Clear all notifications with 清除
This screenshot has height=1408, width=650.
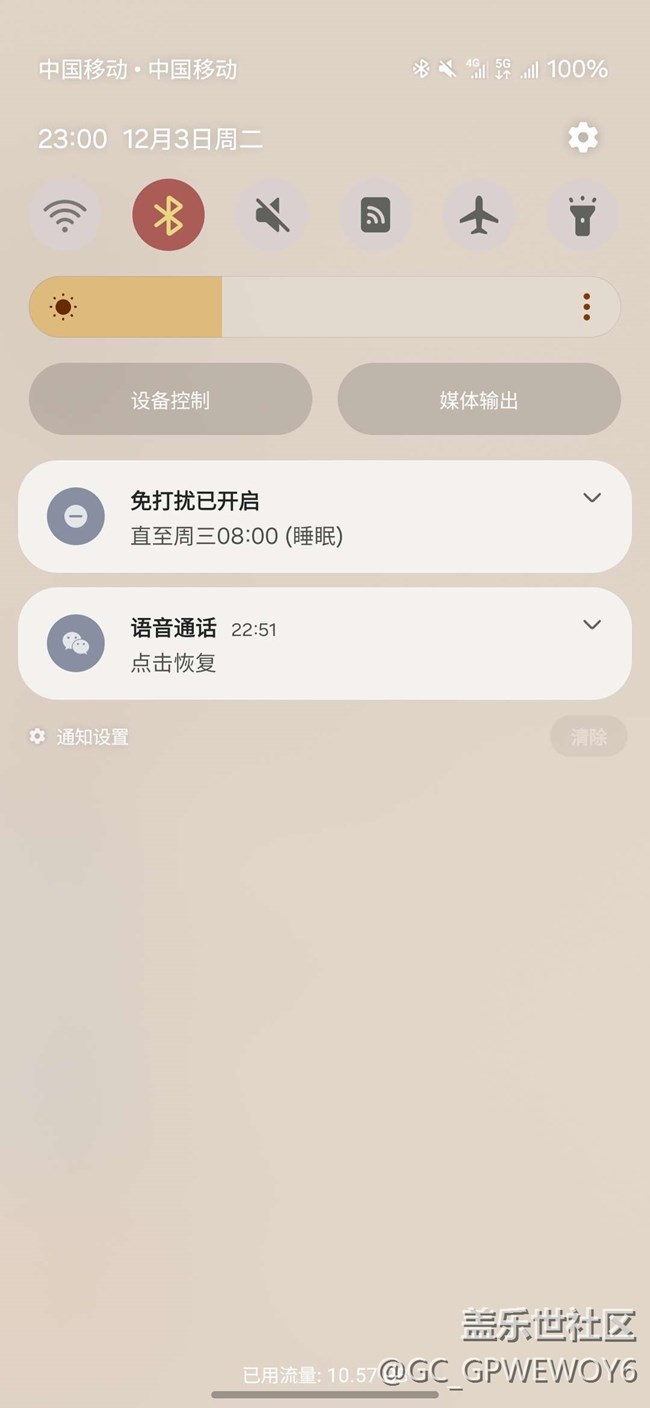(588, 737)
